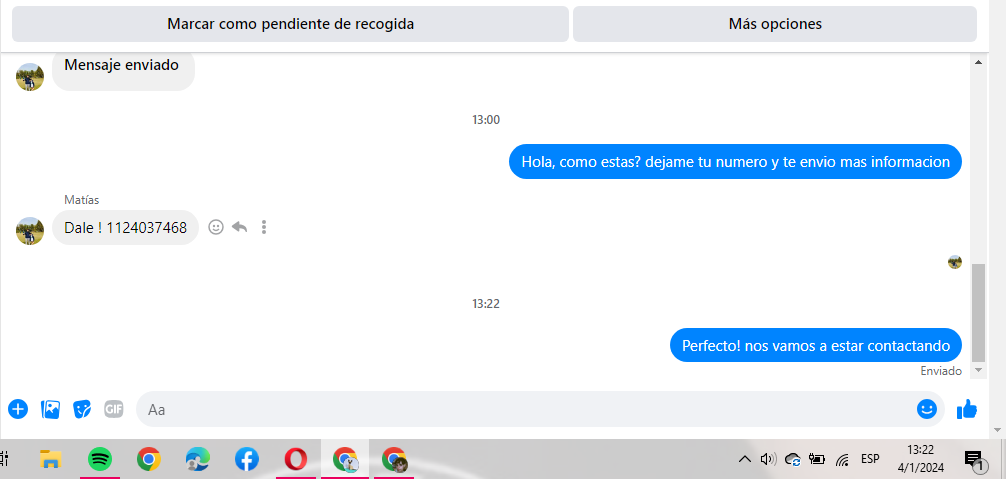
Task: Open more options for Matías's message
Action: tap(264, 227)
